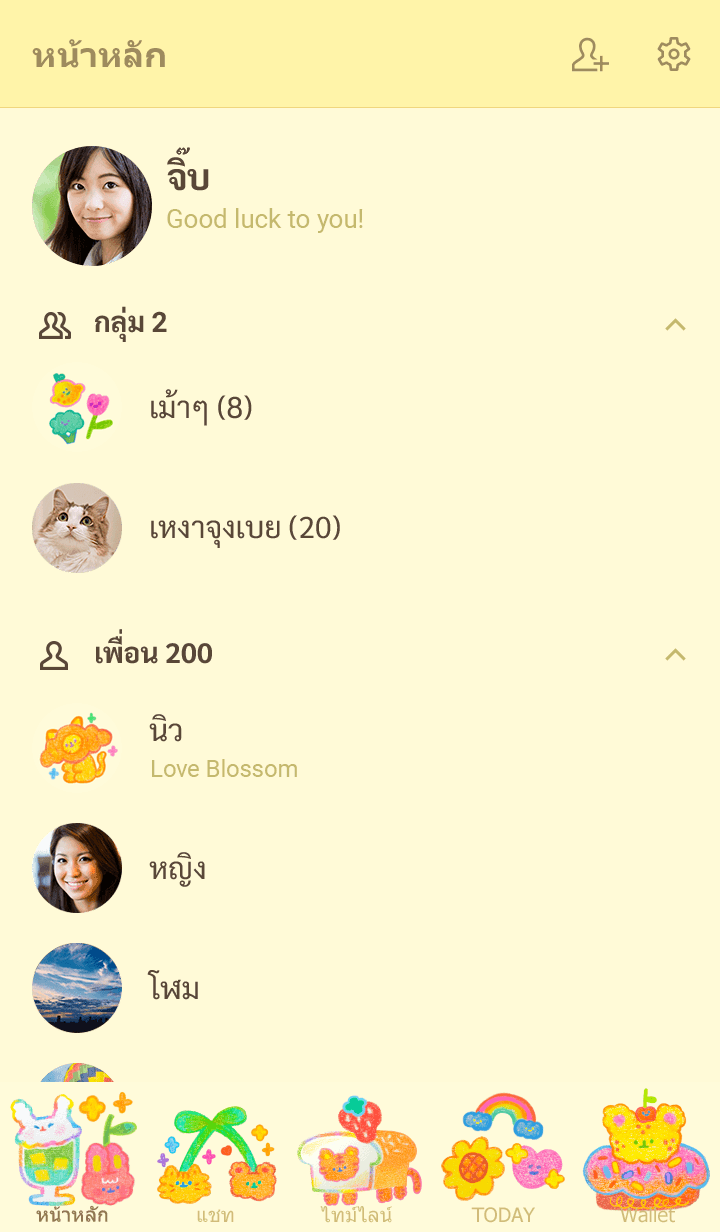Switch to the แชท chats tab
The width and height of the screenshot is (720, 1232).
(215, 1160)
